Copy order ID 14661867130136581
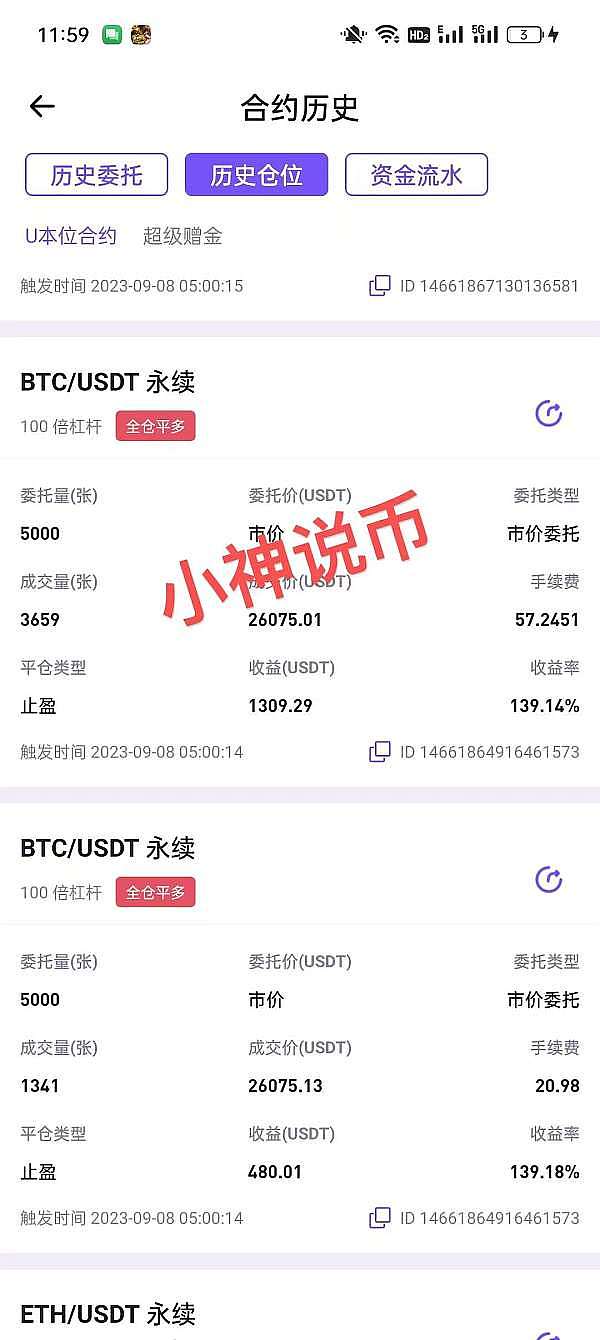 pos(380,286)
